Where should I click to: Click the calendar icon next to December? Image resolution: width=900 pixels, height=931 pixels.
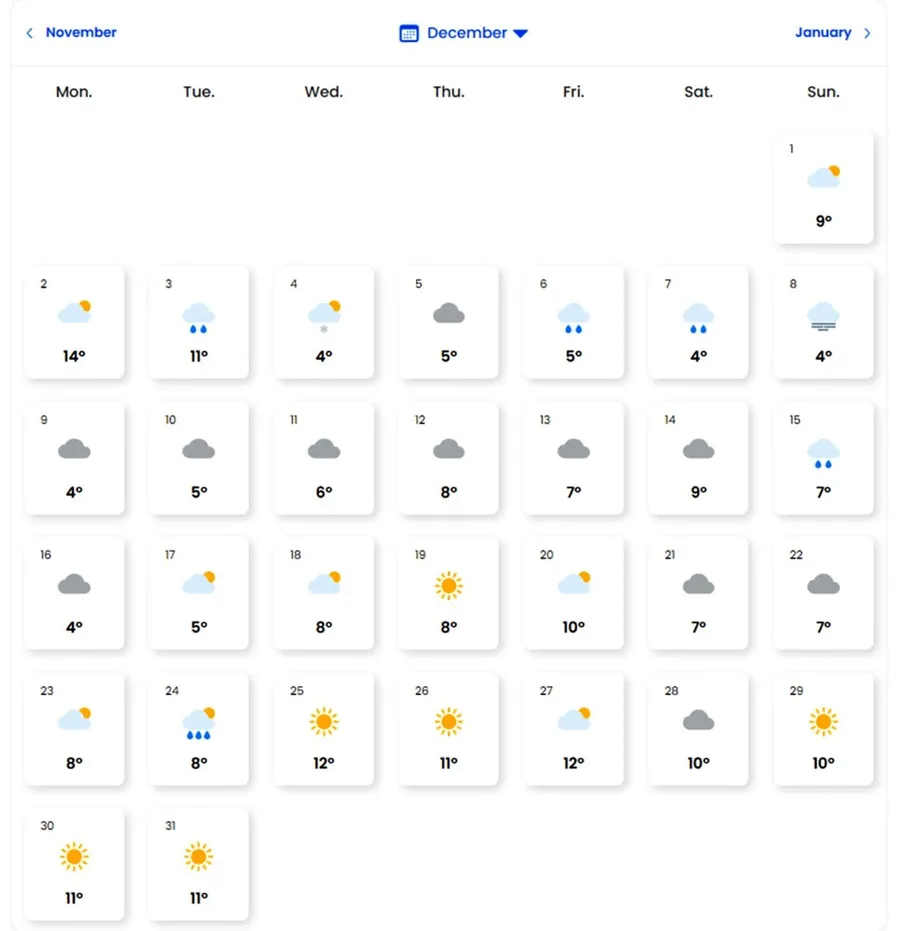click(408, 32)
